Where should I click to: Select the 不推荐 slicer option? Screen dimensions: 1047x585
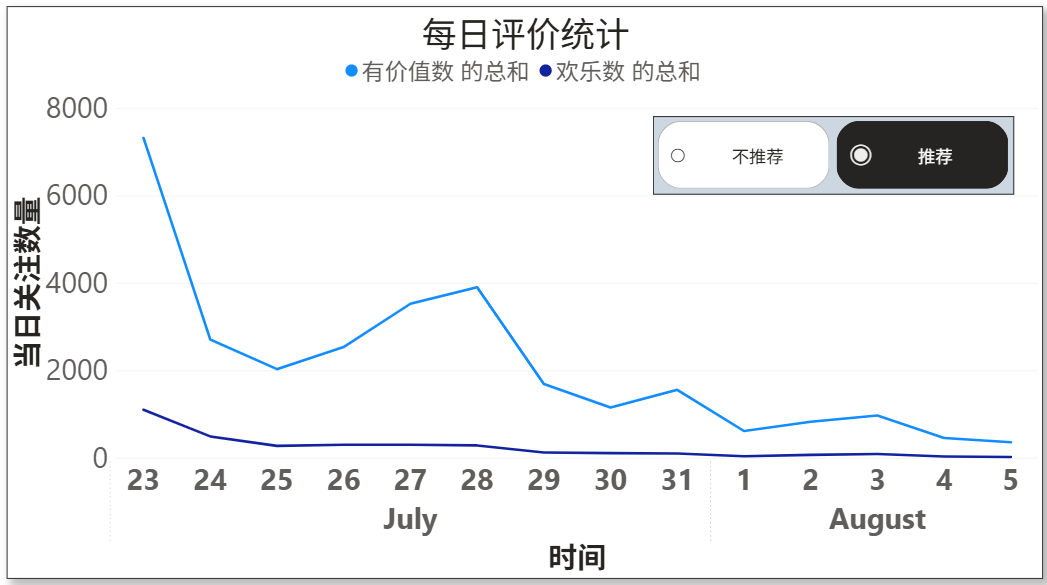[x=743, y=156]
